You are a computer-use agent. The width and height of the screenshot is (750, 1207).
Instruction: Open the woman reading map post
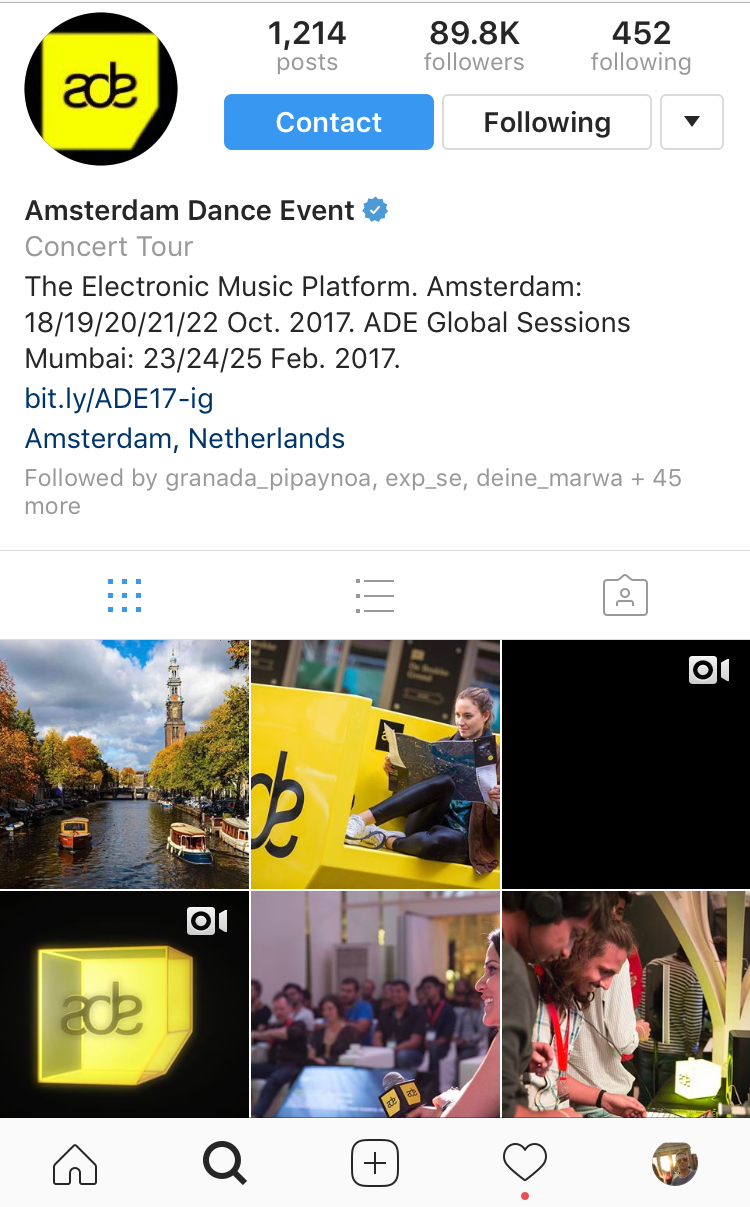pos(375,764)
